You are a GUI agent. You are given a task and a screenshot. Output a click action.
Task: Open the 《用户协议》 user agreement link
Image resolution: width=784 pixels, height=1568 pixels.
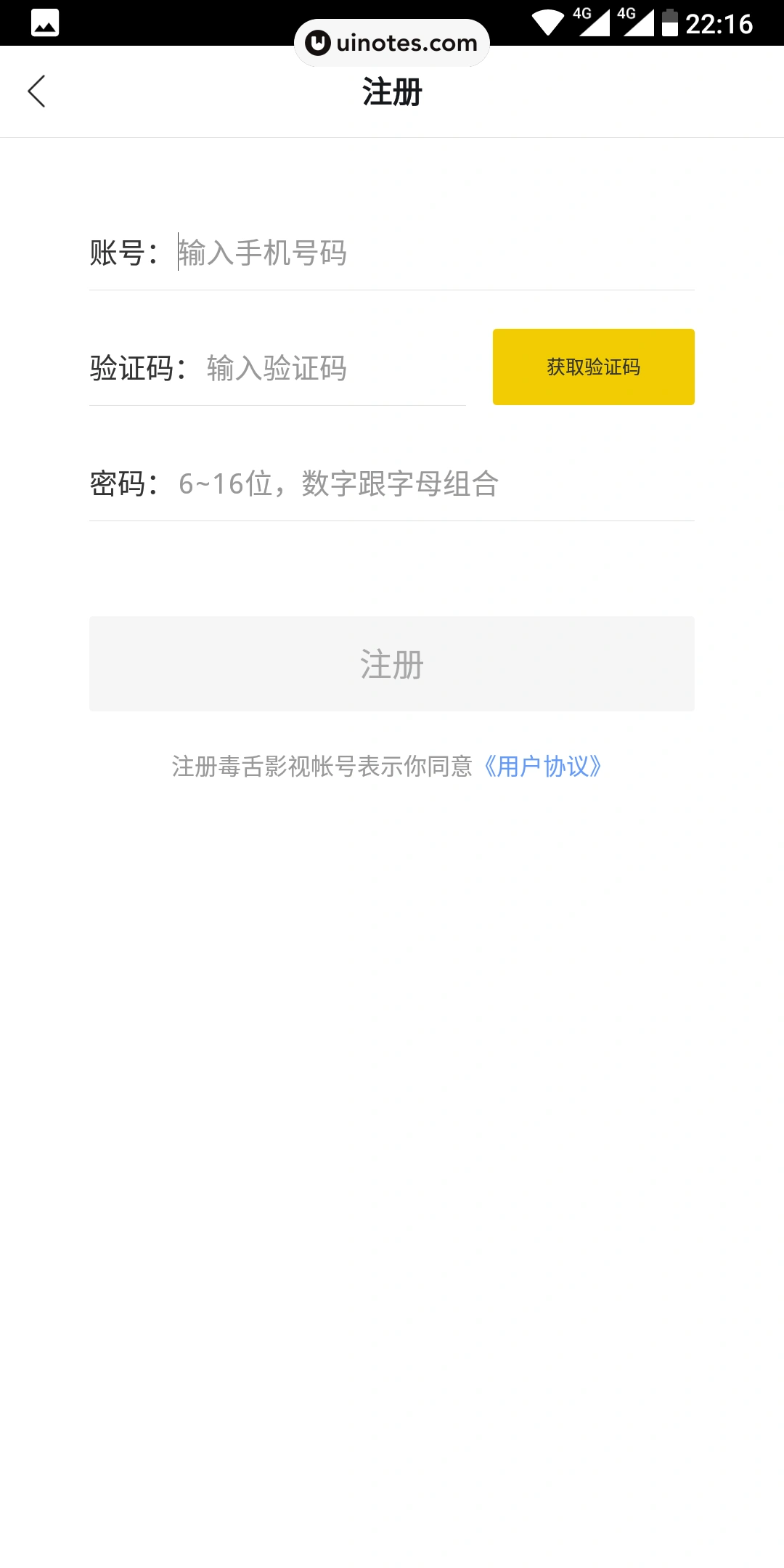[x=542, y=767]
